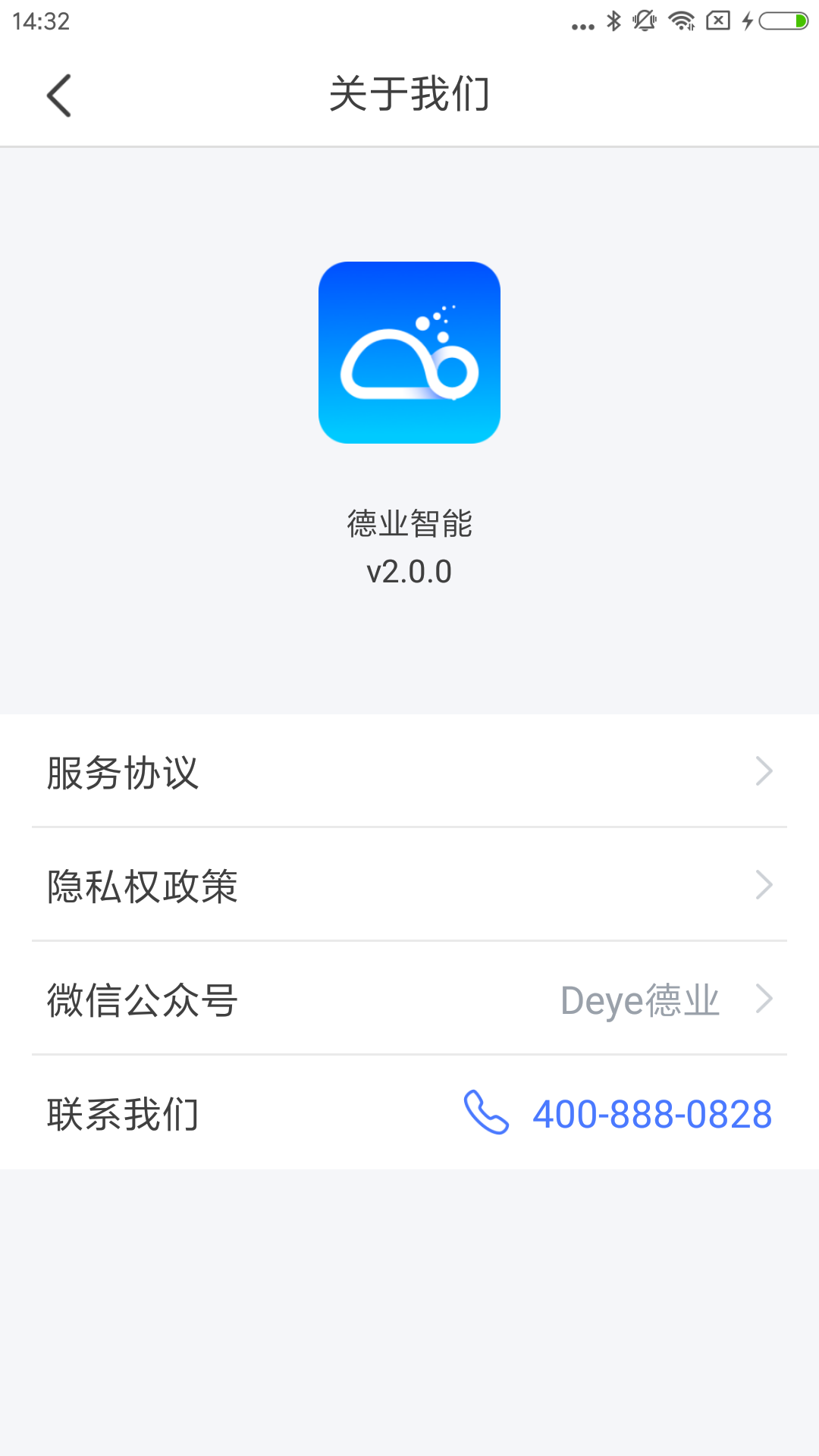Tap the Deye德业 account name text
The height and width of the screenshot is (1456, 819).
(639, 999)
